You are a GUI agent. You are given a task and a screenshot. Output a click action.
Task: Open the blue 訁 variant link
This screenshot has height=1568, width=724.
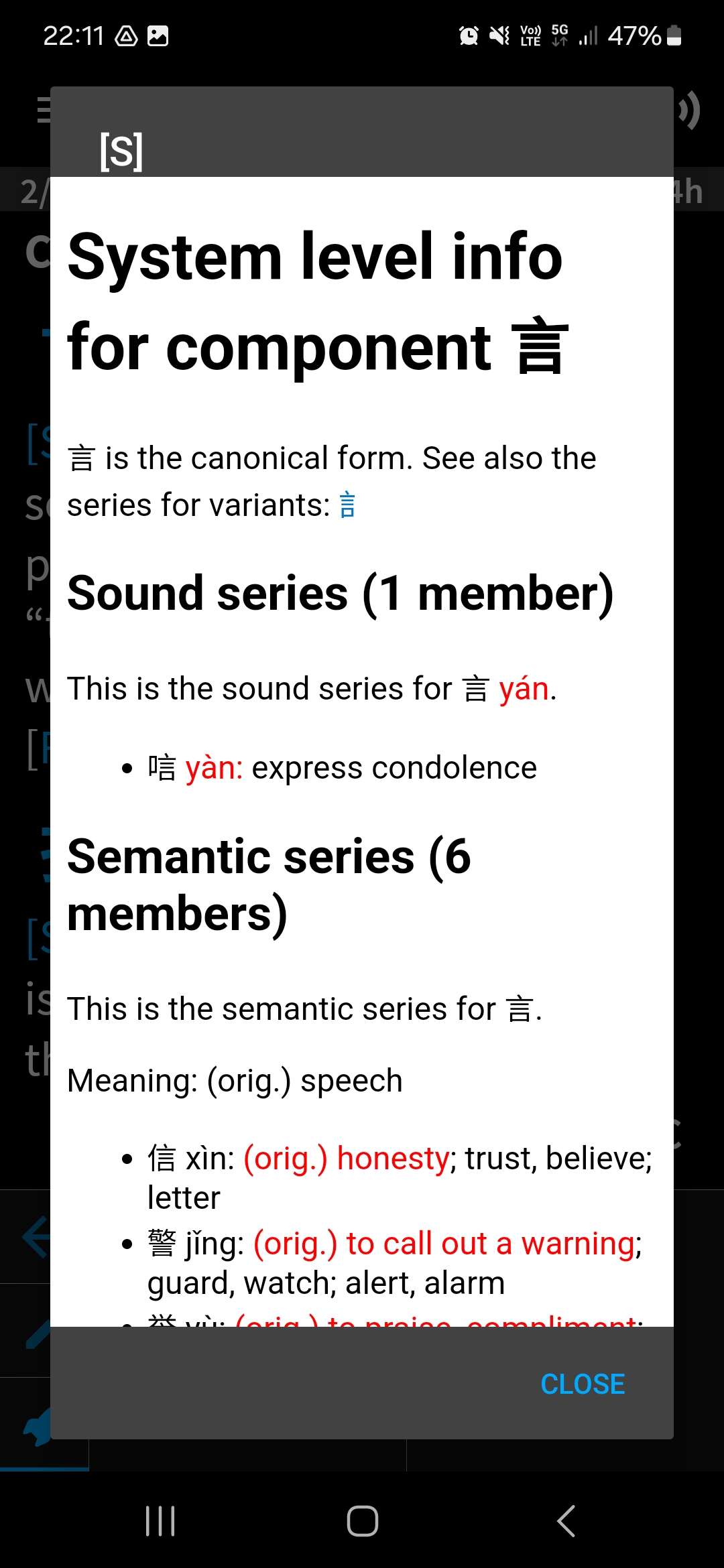pyautogui.click(x=347, y=505)
